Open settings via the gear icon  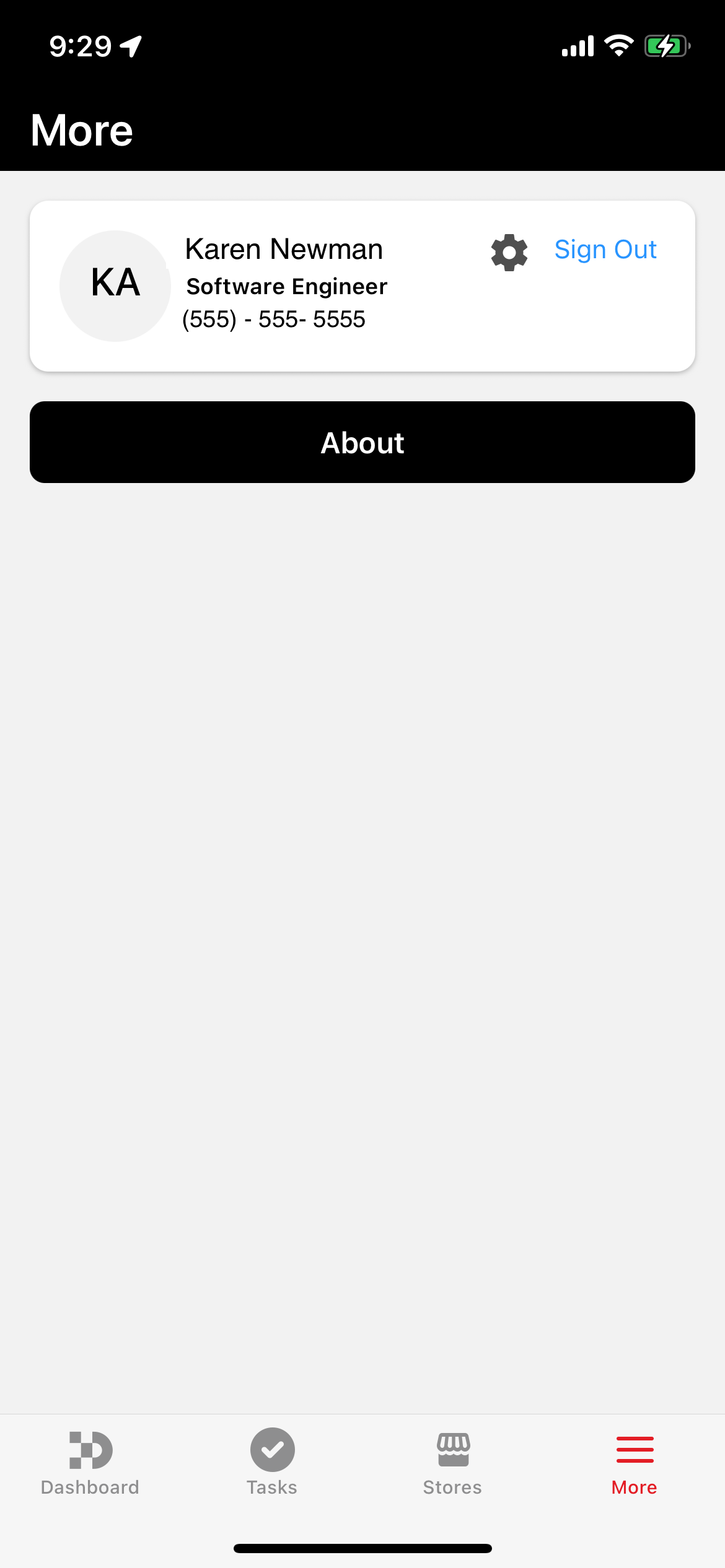509,252
